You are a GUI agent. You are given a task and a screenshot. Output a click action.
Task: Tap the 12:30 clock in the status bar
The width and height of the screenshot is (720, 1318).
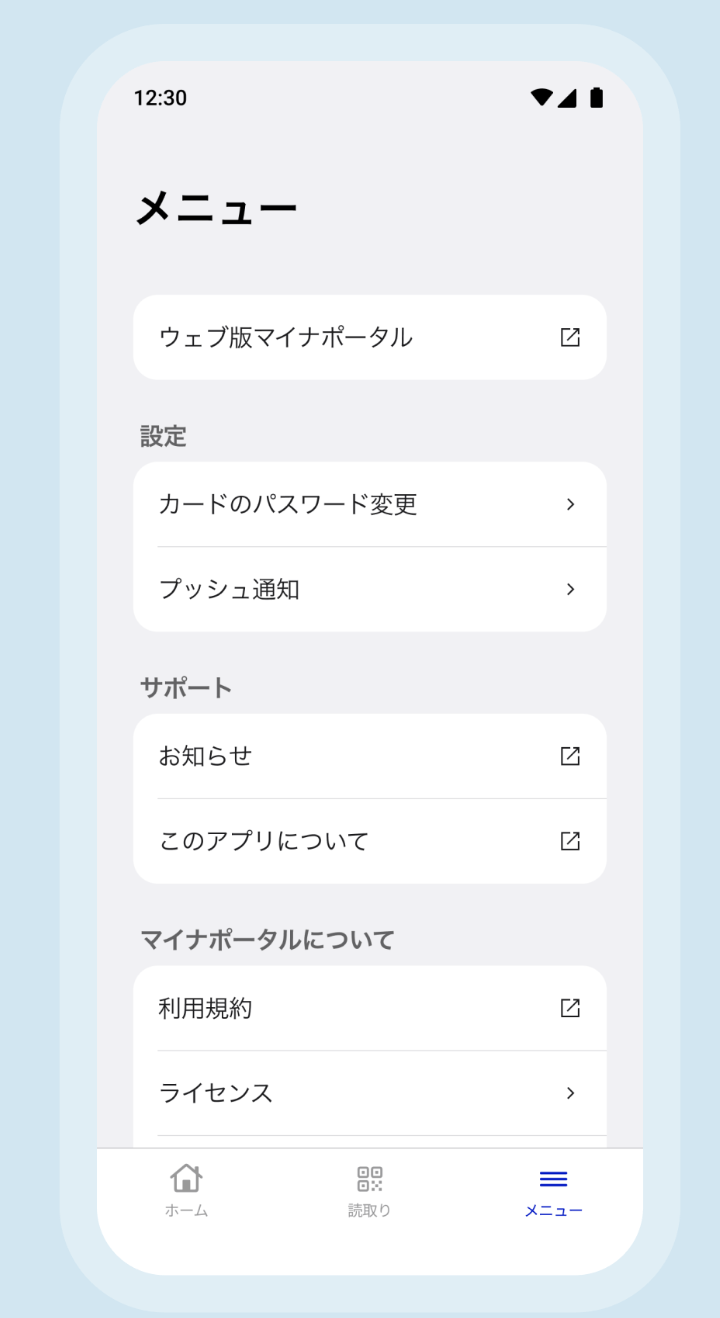(160, 97)
